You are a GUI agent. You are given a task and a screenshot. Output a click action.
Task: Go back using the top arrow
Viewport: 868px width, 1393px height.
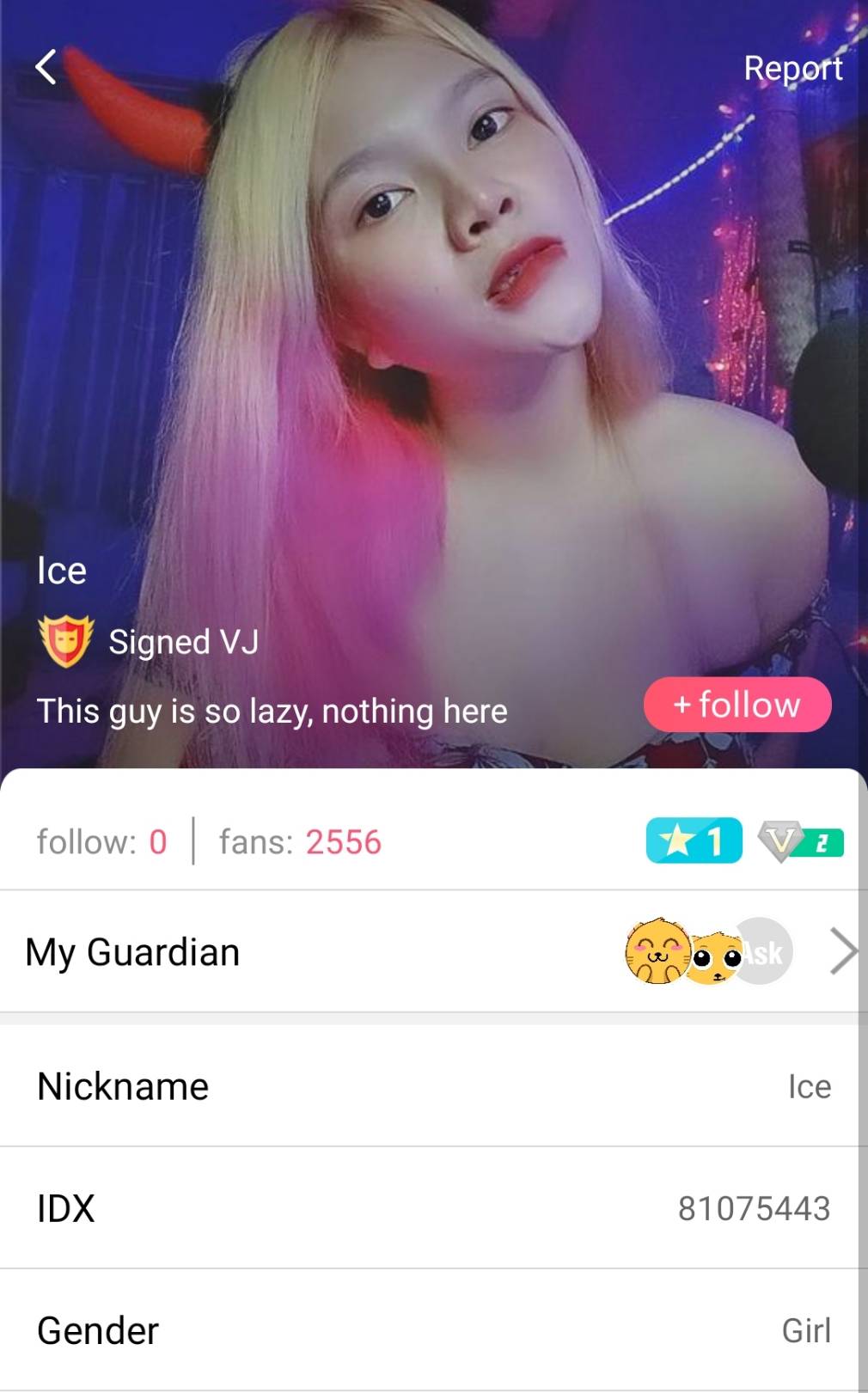pyautogui.click(x=46, y=67)
